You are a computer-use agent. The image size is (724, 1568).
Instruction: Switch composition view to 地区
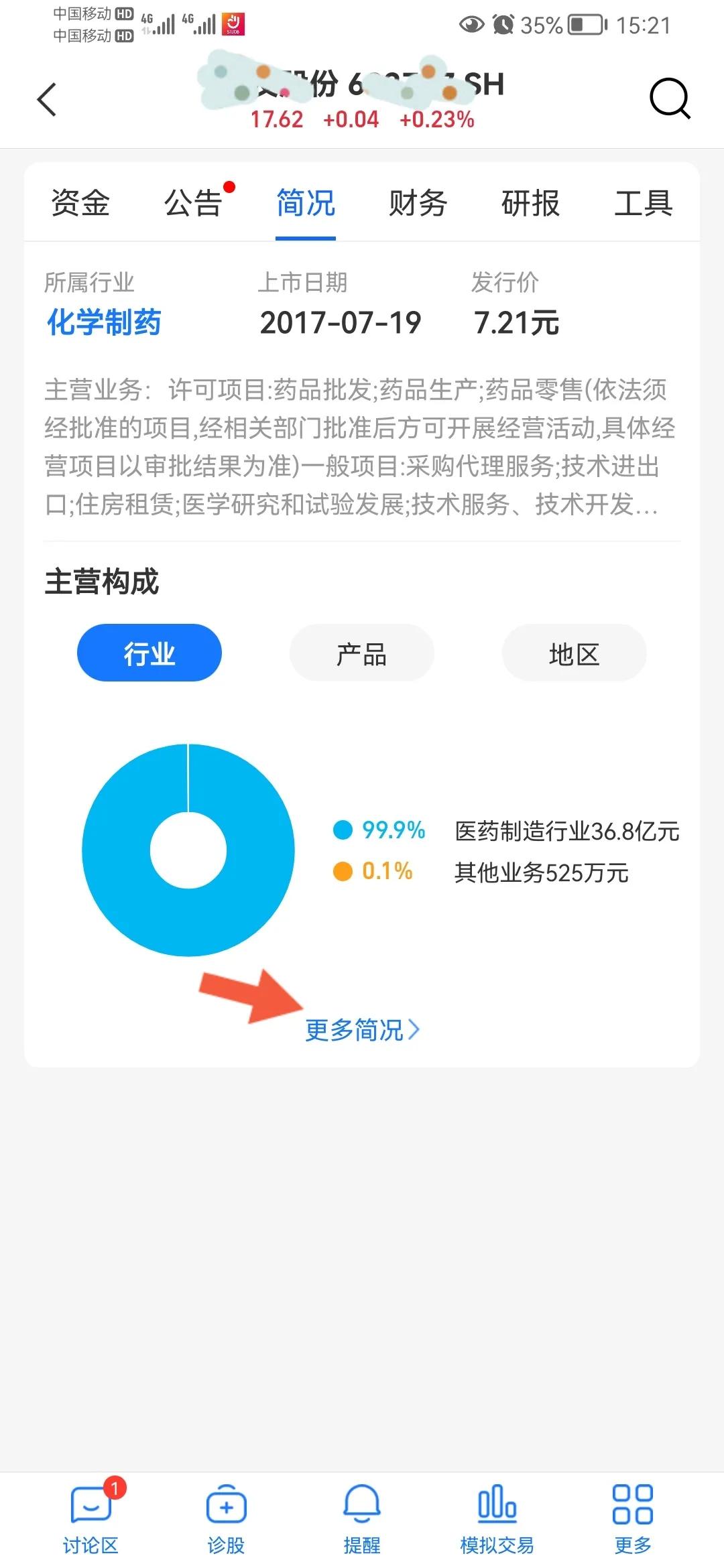pyautogui.click(x=574, y=653)
